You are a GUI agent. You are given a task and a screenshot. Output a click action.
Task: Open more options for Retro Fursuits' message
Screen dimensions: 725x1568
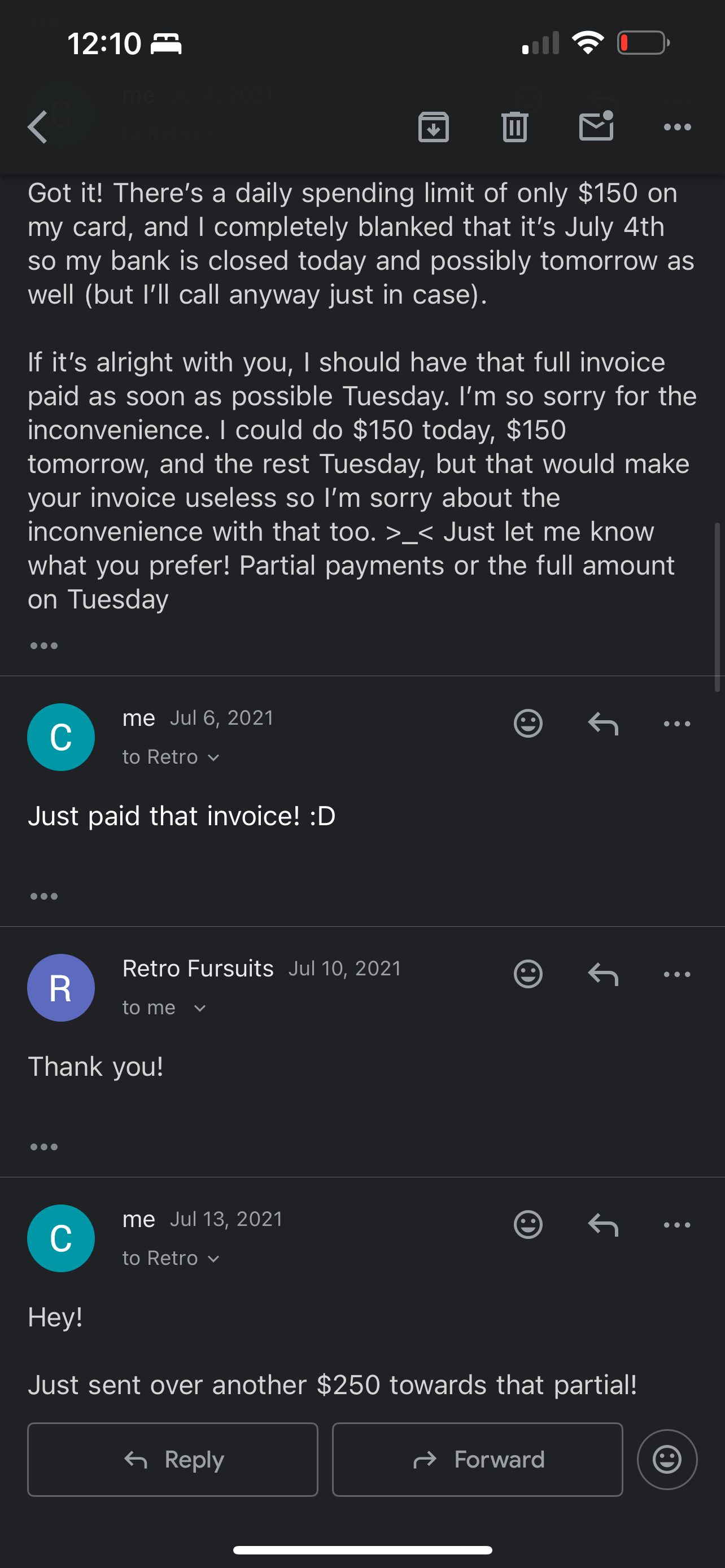click(677, 974)
